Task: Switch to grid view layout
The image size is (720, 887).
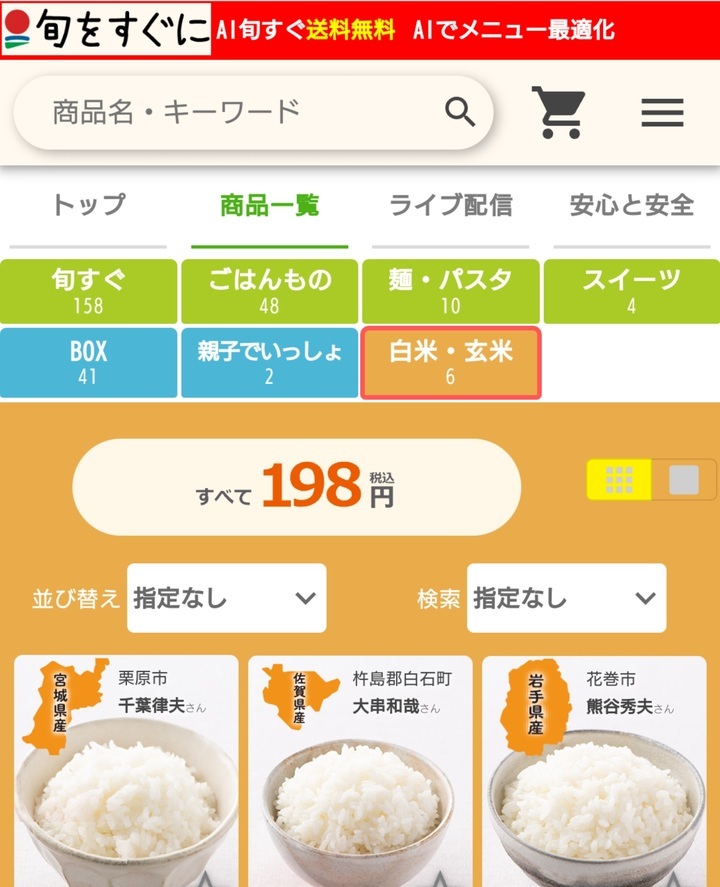Action: [x=620, y=480]
